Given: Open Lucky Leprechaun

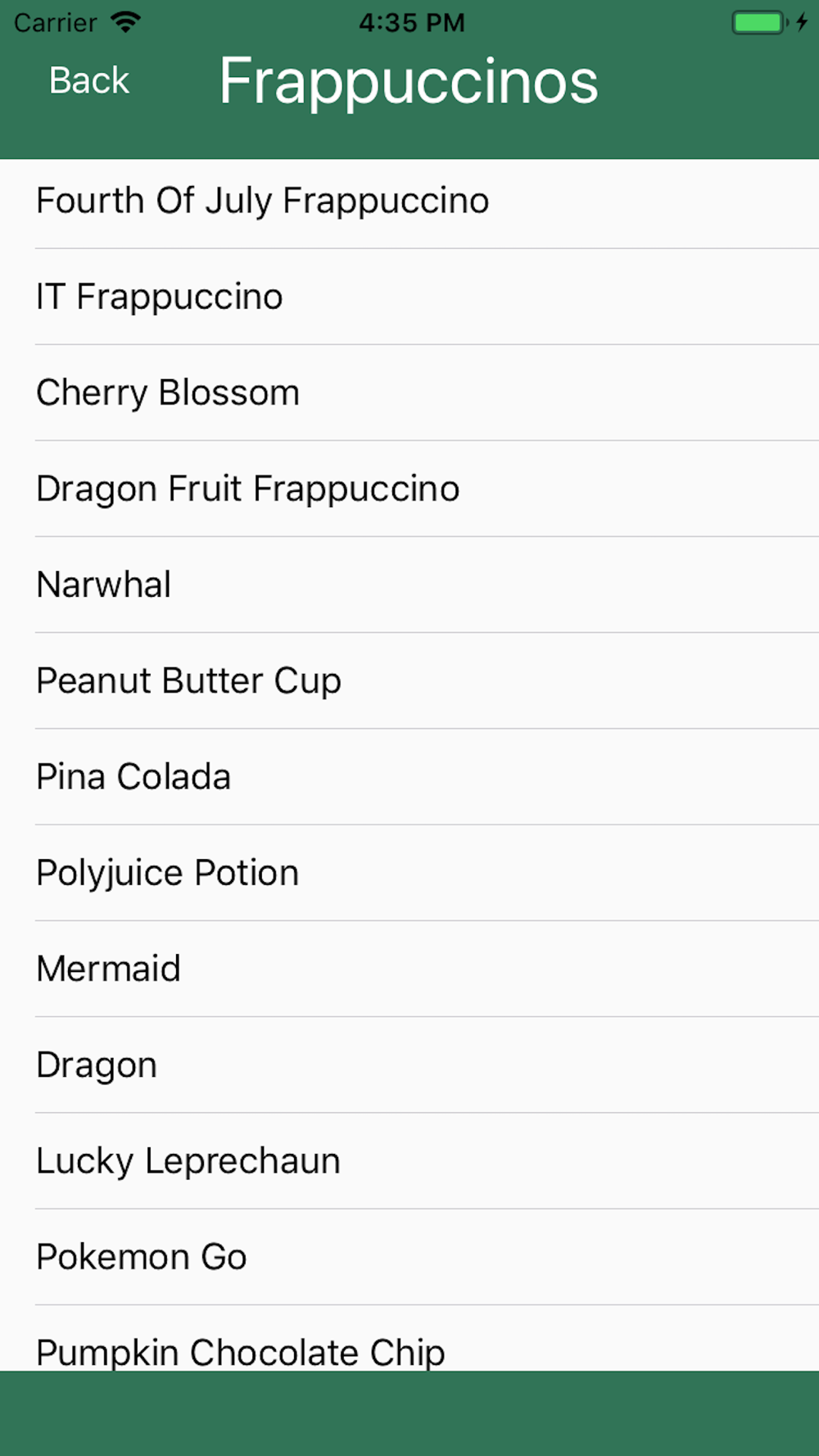Looking at the screenshot, I should click(x=409, y=1160).
